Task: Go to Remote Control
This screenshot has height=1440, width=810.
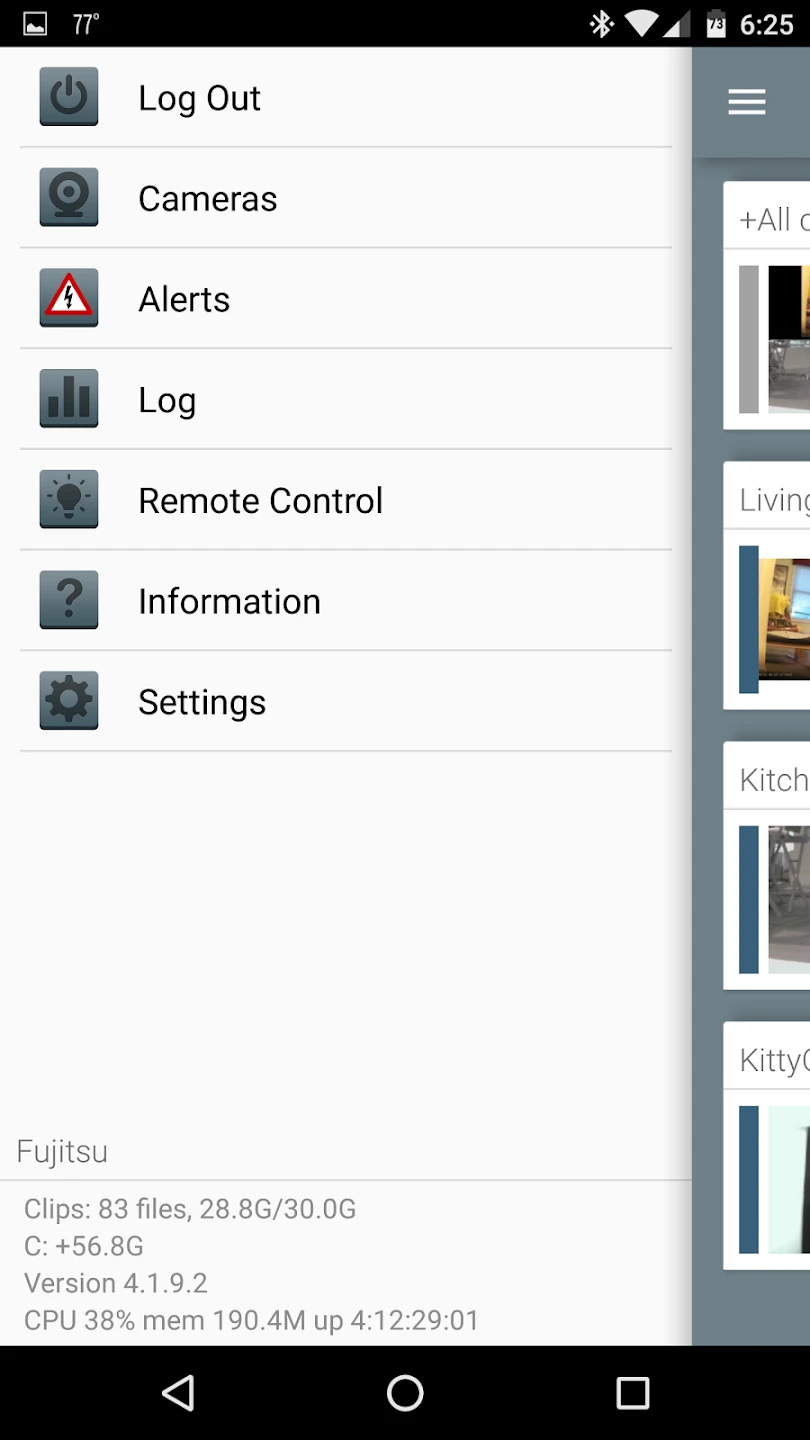Action: (260, 500)
